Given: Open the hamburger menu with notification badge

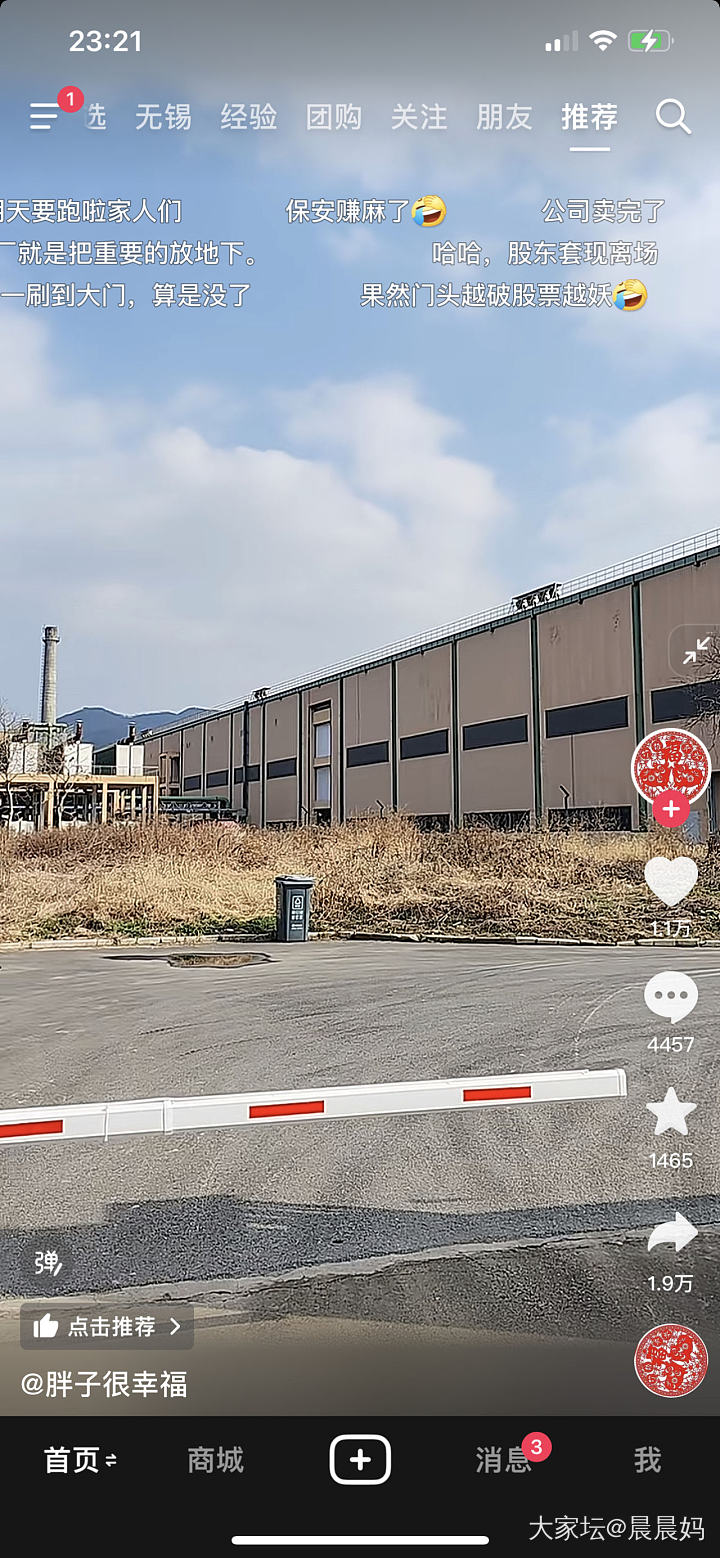Looking at the screenshot, I should [x=46, y=116].
